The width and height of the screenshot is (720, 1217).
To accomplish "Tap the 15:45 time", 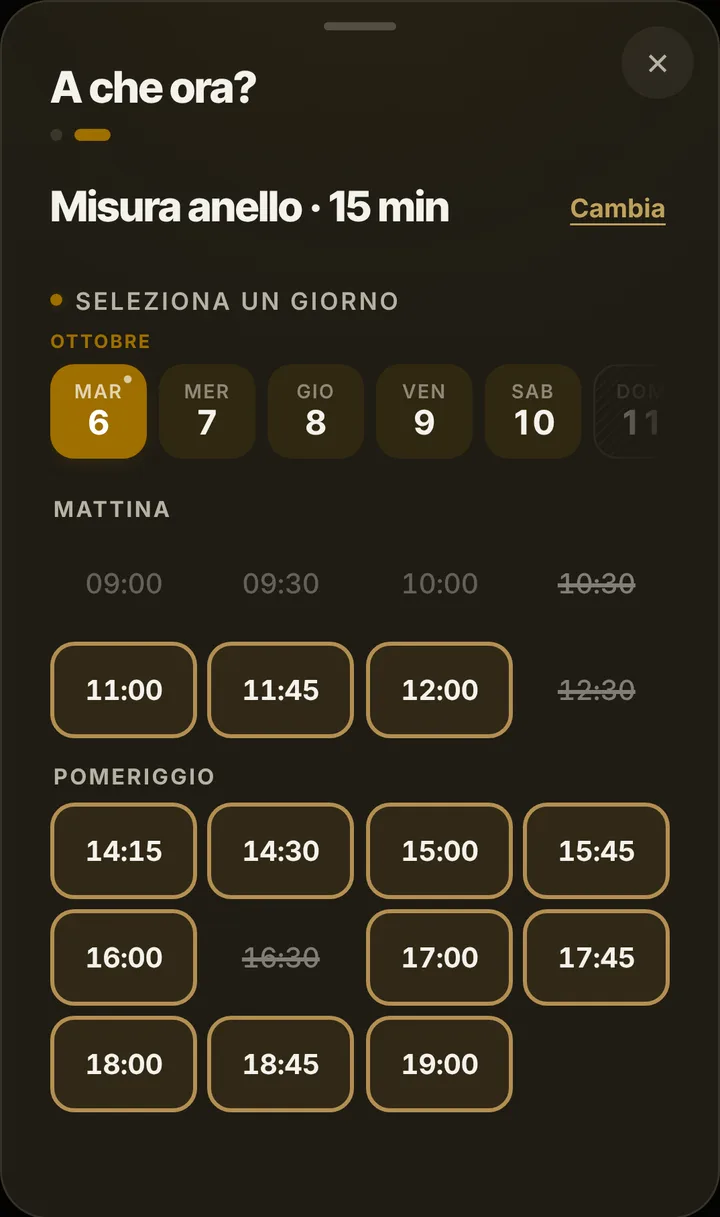I will tap(597, 851).
